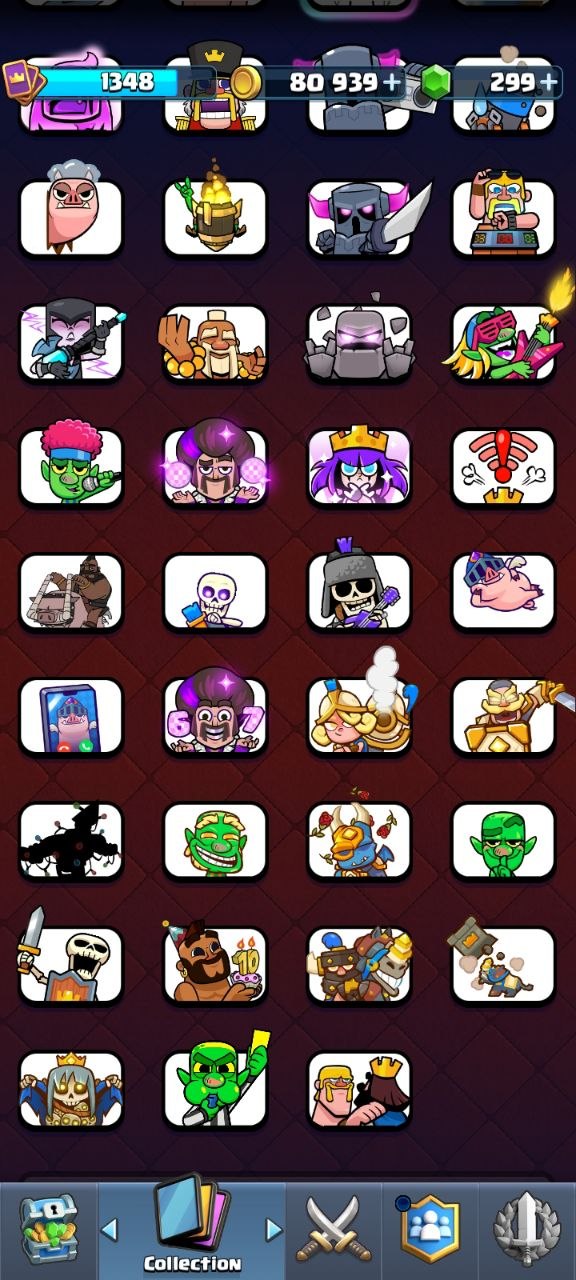This screenshot has width=576, height=1280.
Task: Select the wizard 6 7 emote
Action: pos(215,712)
